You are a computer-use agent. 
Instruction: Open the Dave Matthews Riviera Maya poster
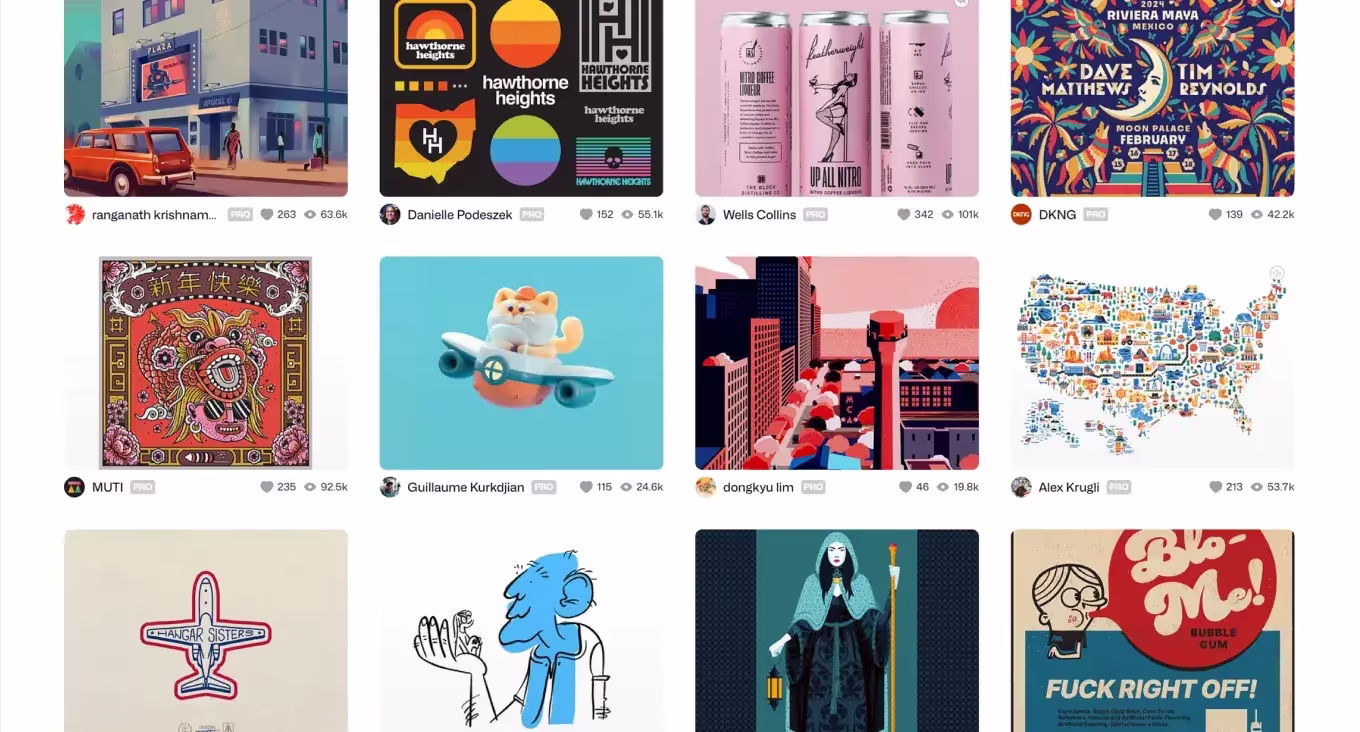(x=1152, y=98)
